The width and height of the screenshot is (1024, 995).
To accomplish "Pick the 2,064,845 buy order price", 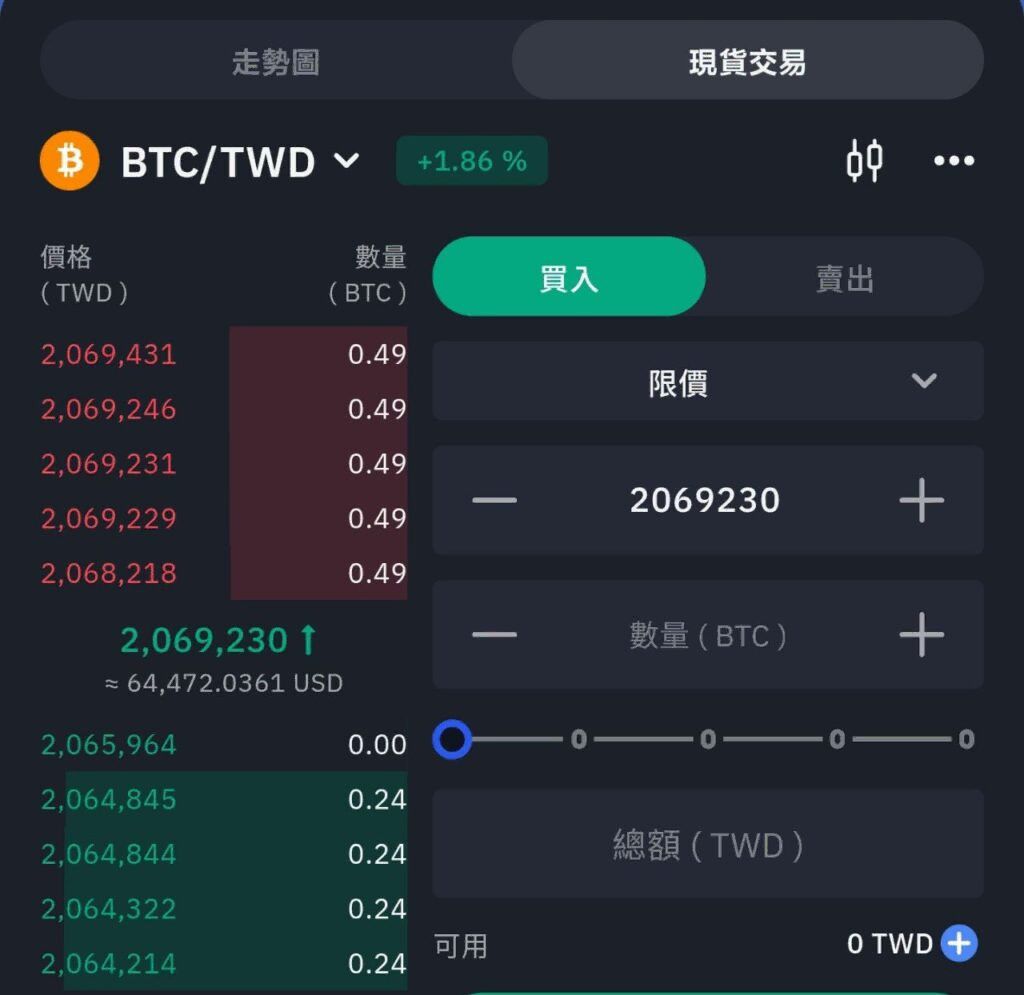I will tap(108, 800).
